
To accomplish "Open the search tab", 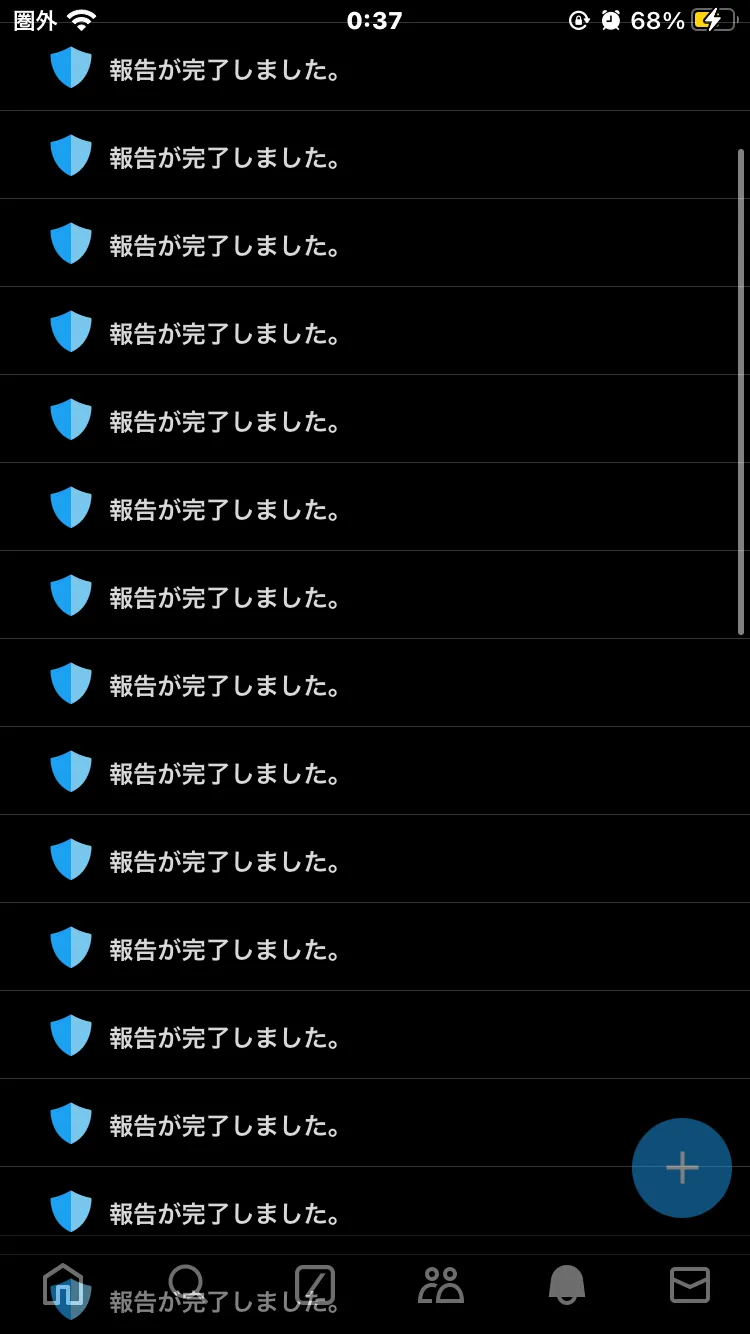I will tap(187, 1284).
